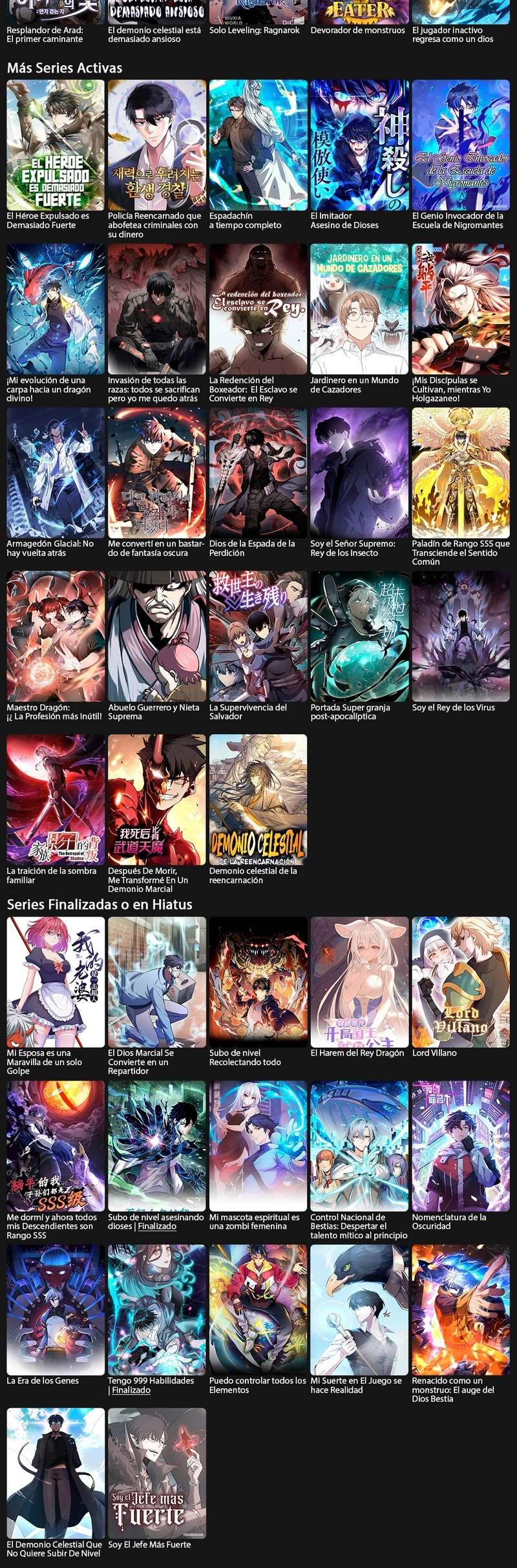Select La traición de la sombra familiar
This screenshot has width=517, height=1568.
click(56, 800)
